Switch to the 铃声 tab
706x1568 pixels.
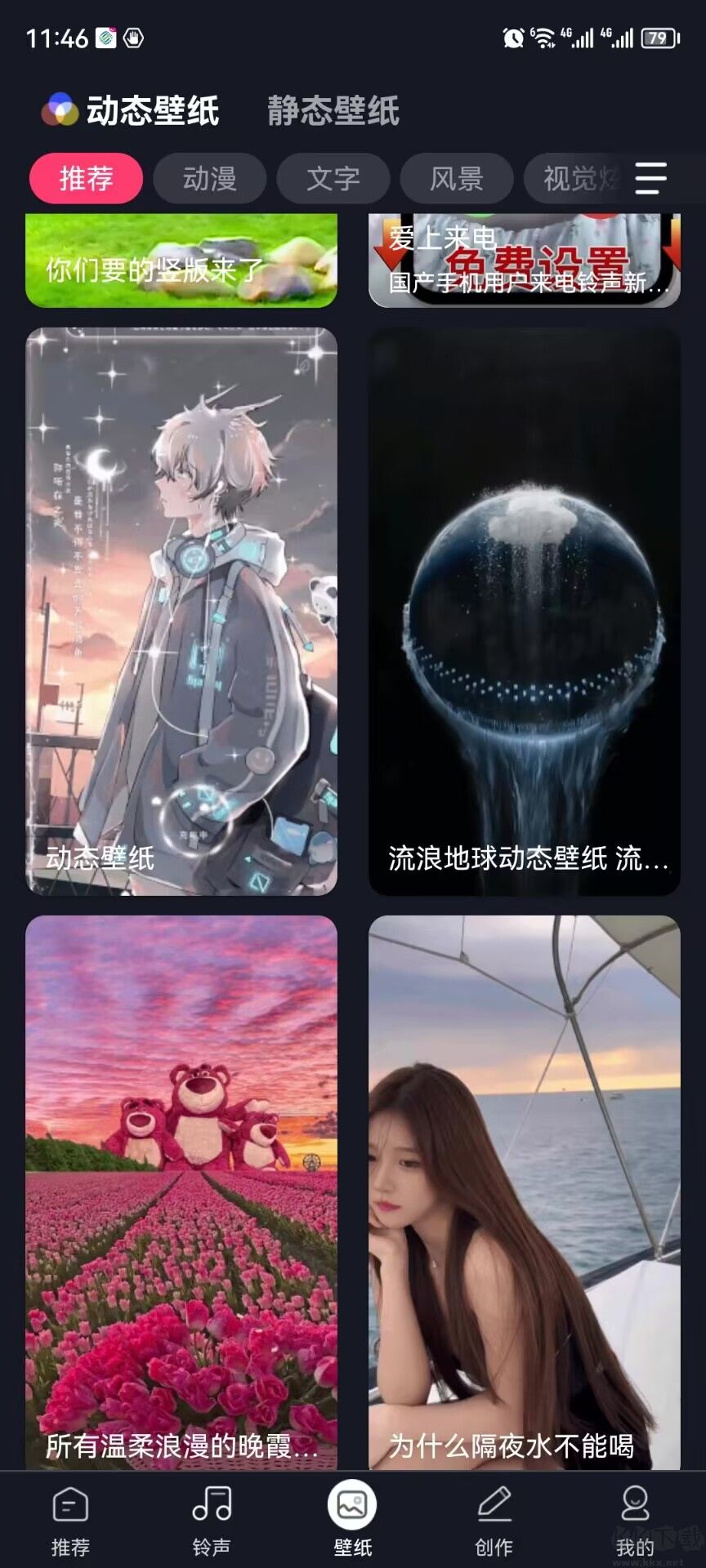point(212,1521)
